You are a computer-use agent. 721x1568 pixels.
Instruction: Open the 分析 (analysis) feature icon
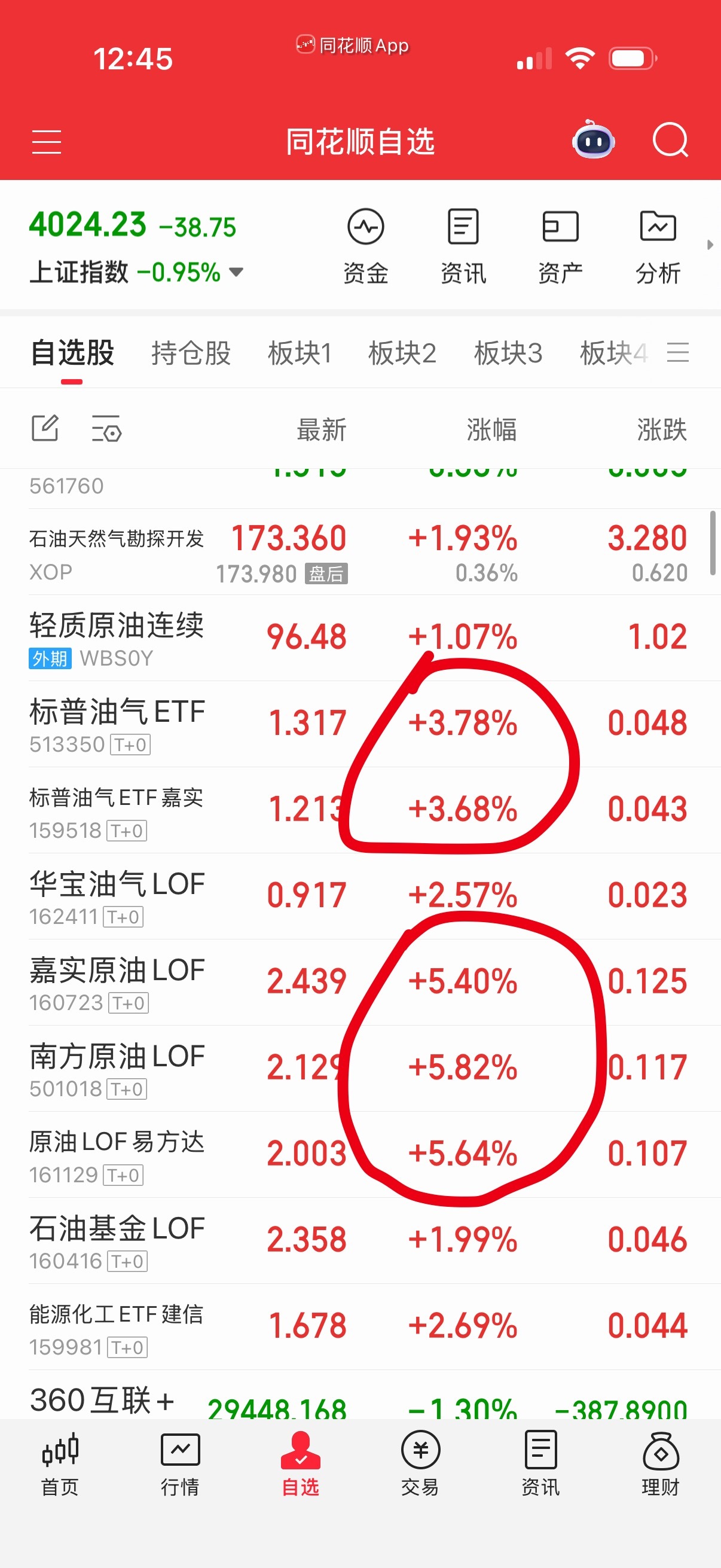pos(658,243)
